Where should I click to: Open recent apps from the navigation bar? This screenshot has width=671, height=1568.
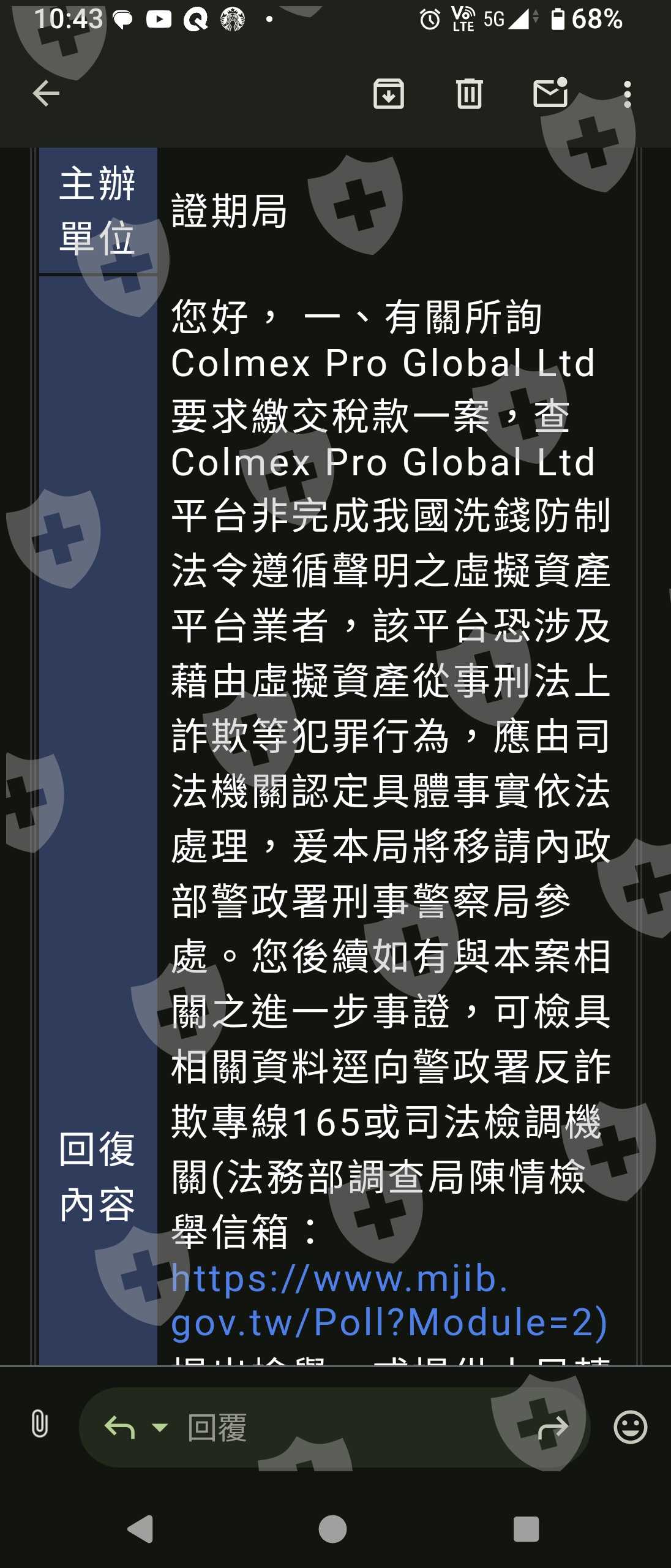(526, 1529)
